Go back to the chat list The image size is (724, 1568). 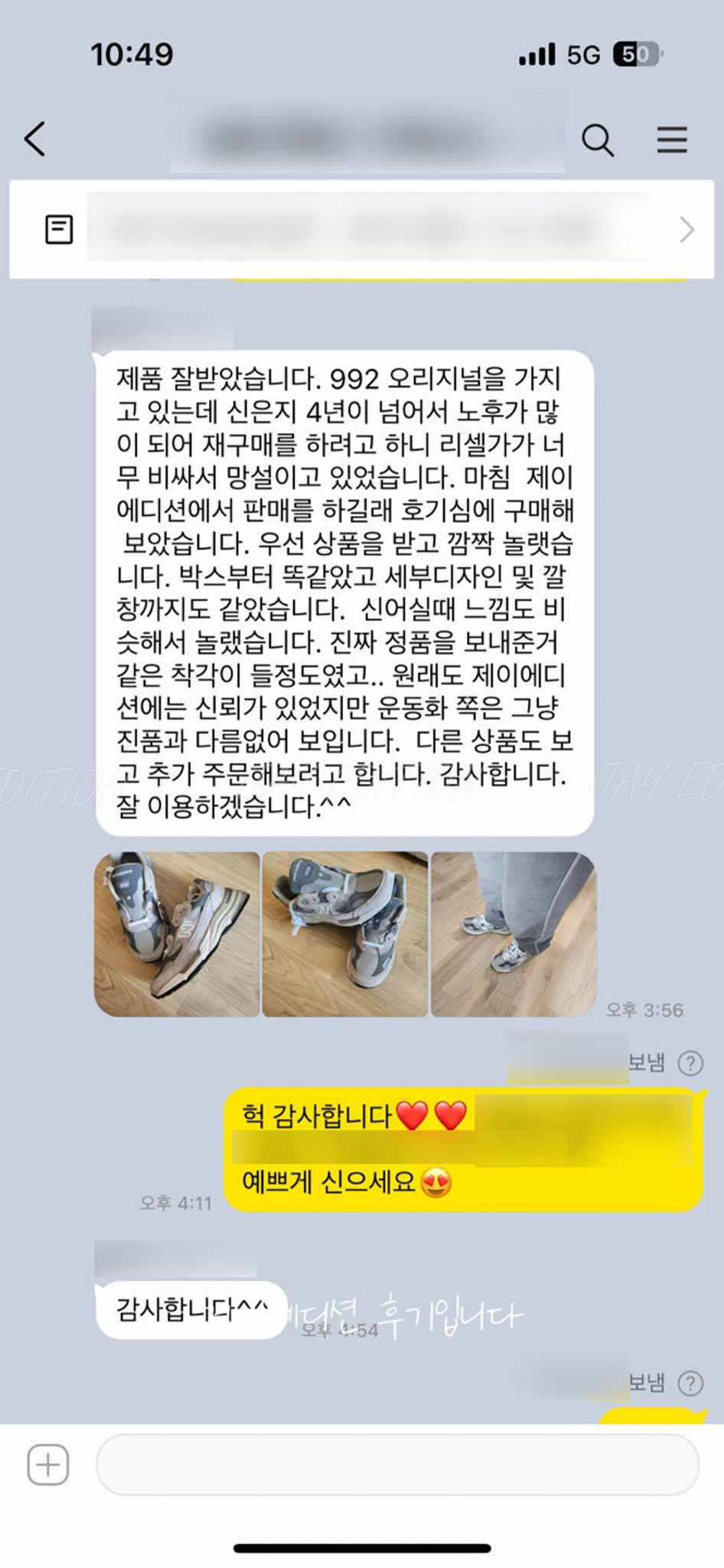click(x=35, y=139)
